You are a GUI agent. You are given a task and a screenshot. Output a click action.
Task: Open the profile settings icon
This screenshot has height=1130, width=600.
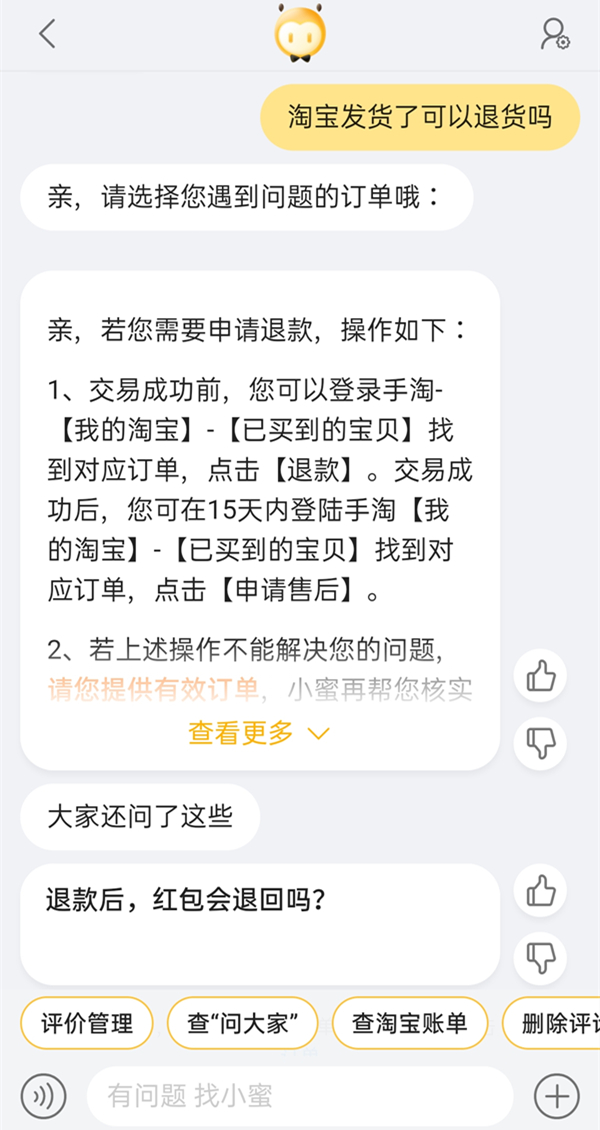554,34
